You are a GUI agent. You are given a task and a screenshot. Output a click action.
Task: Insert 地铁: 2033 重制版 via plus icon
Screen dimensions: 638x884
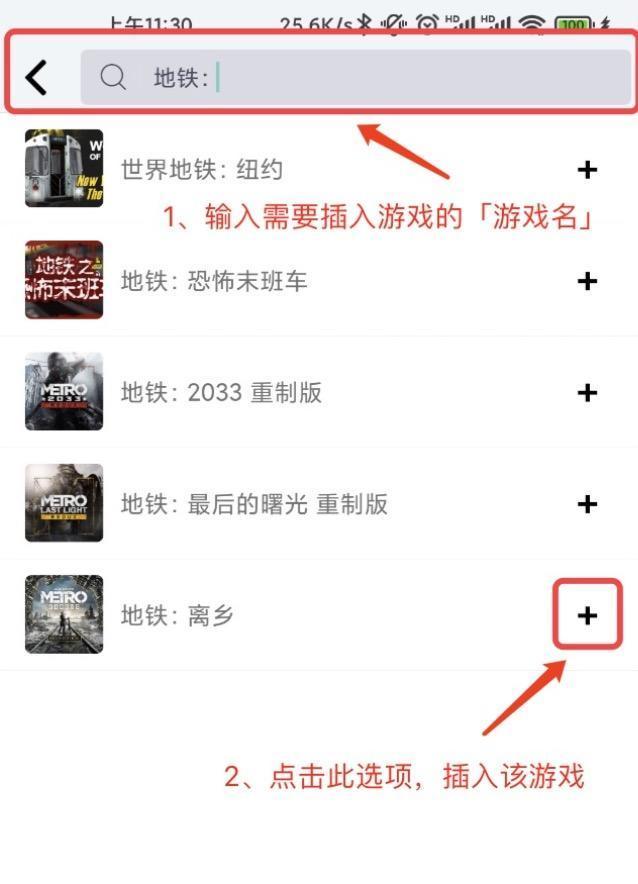[x=587, y=393]
